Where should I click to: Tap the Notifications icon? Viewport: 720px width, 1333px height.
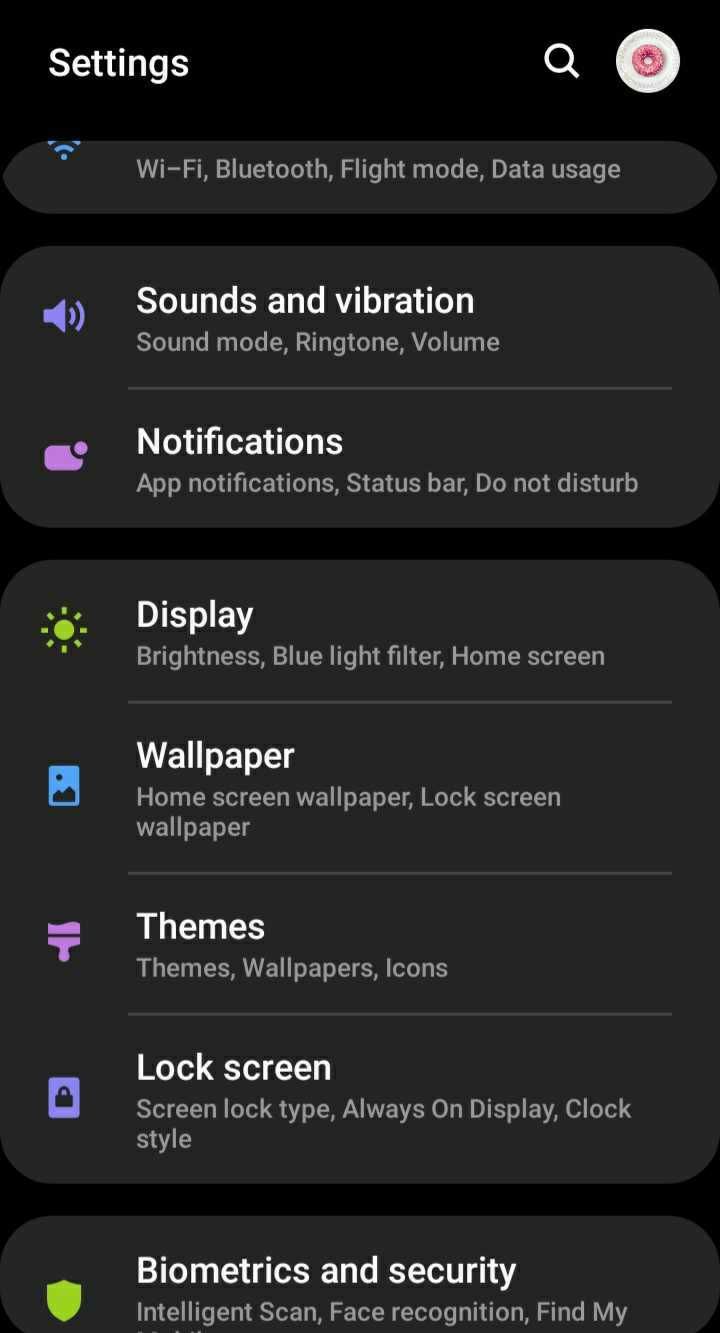[63, 457]
